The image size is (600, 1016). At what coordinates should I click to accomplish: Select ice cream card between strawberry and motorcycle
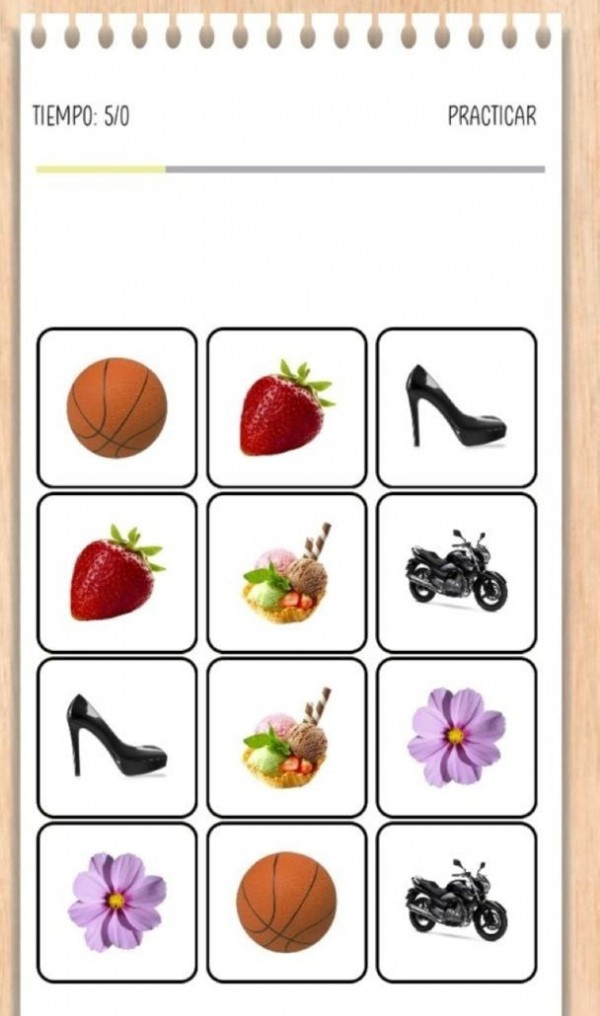287,572
